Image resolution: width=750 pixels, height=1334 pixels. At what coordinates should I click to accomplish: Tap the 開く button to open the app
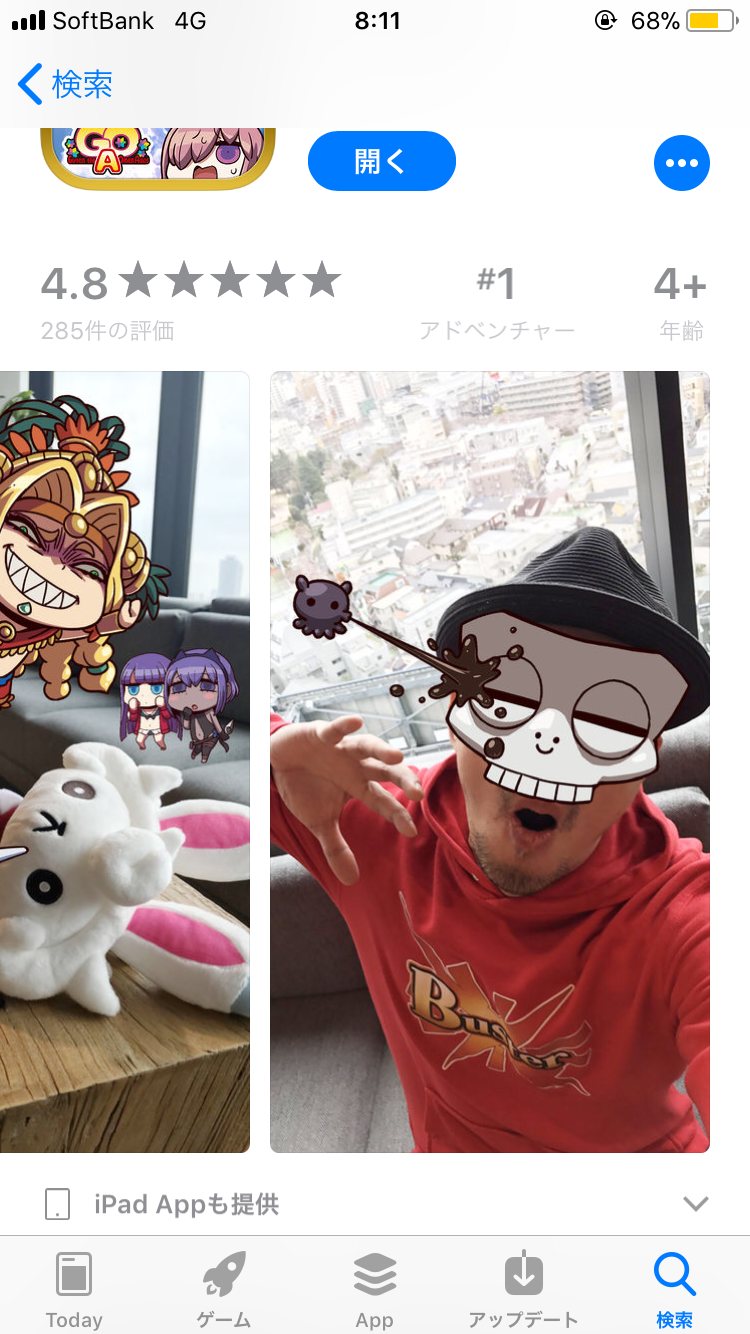coord(381,161)
